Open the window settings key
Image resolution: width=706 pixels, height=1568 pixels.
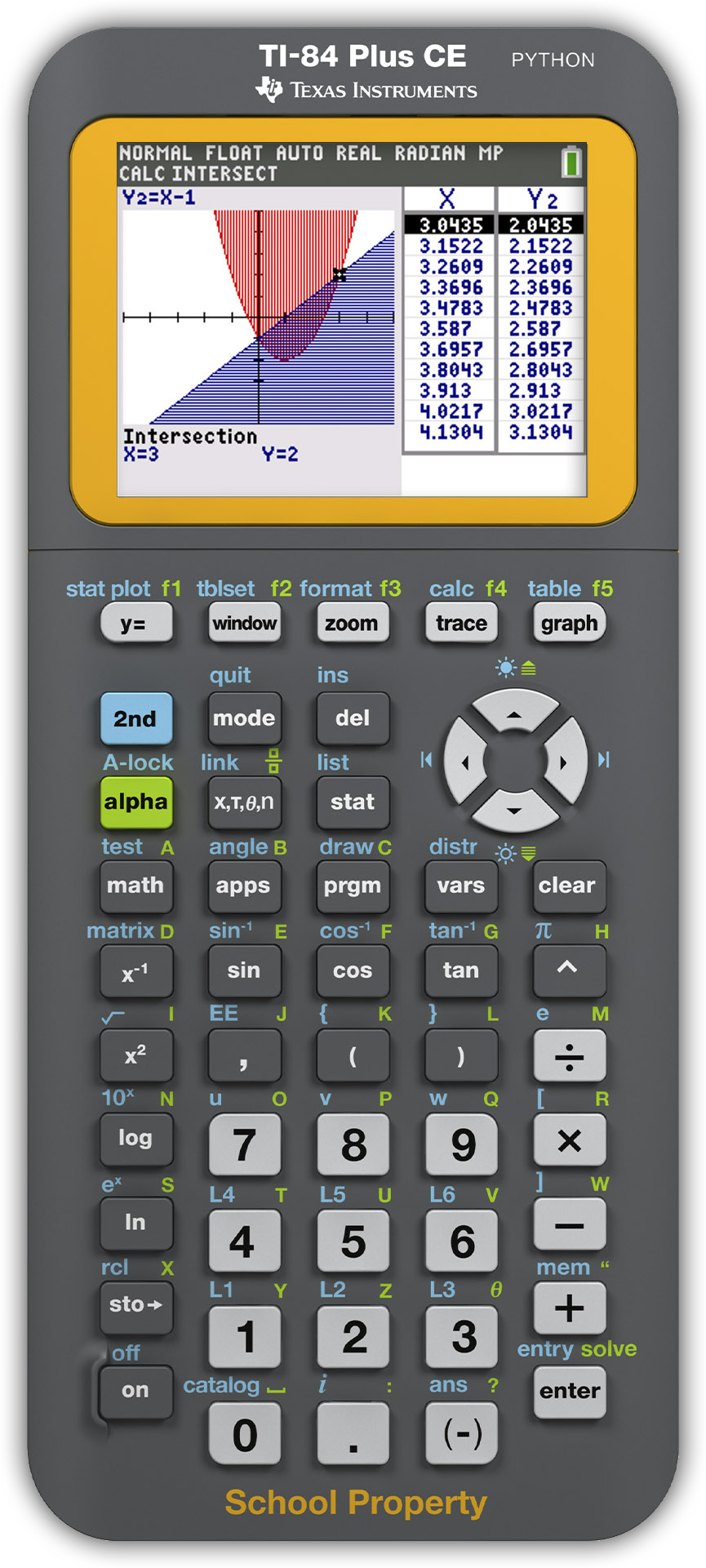[244, 624]
